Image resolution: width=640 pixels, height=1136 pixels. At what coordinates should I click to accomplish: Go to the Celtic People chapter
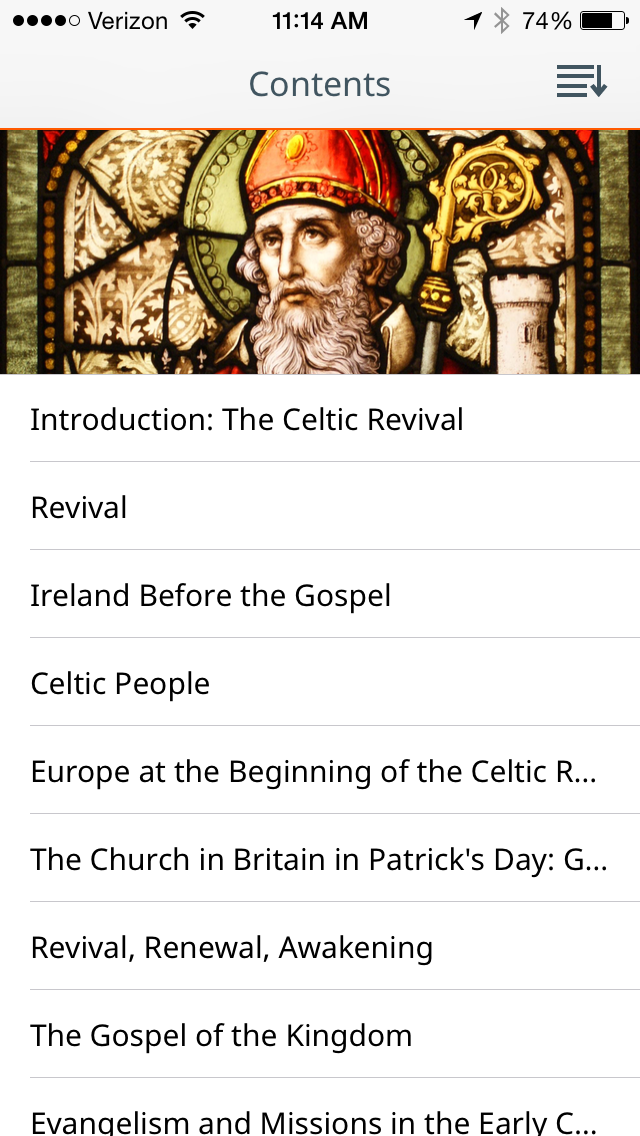121,683
